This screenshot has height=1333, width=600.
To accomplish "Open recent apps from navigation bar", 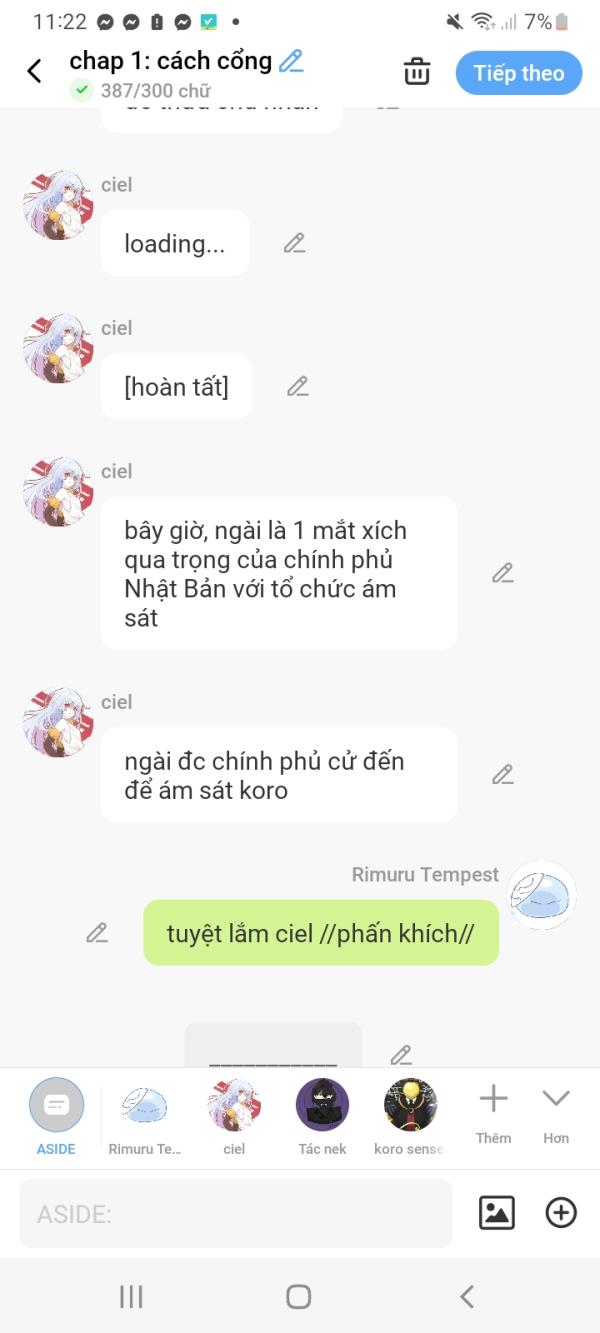I will 131,1297.
